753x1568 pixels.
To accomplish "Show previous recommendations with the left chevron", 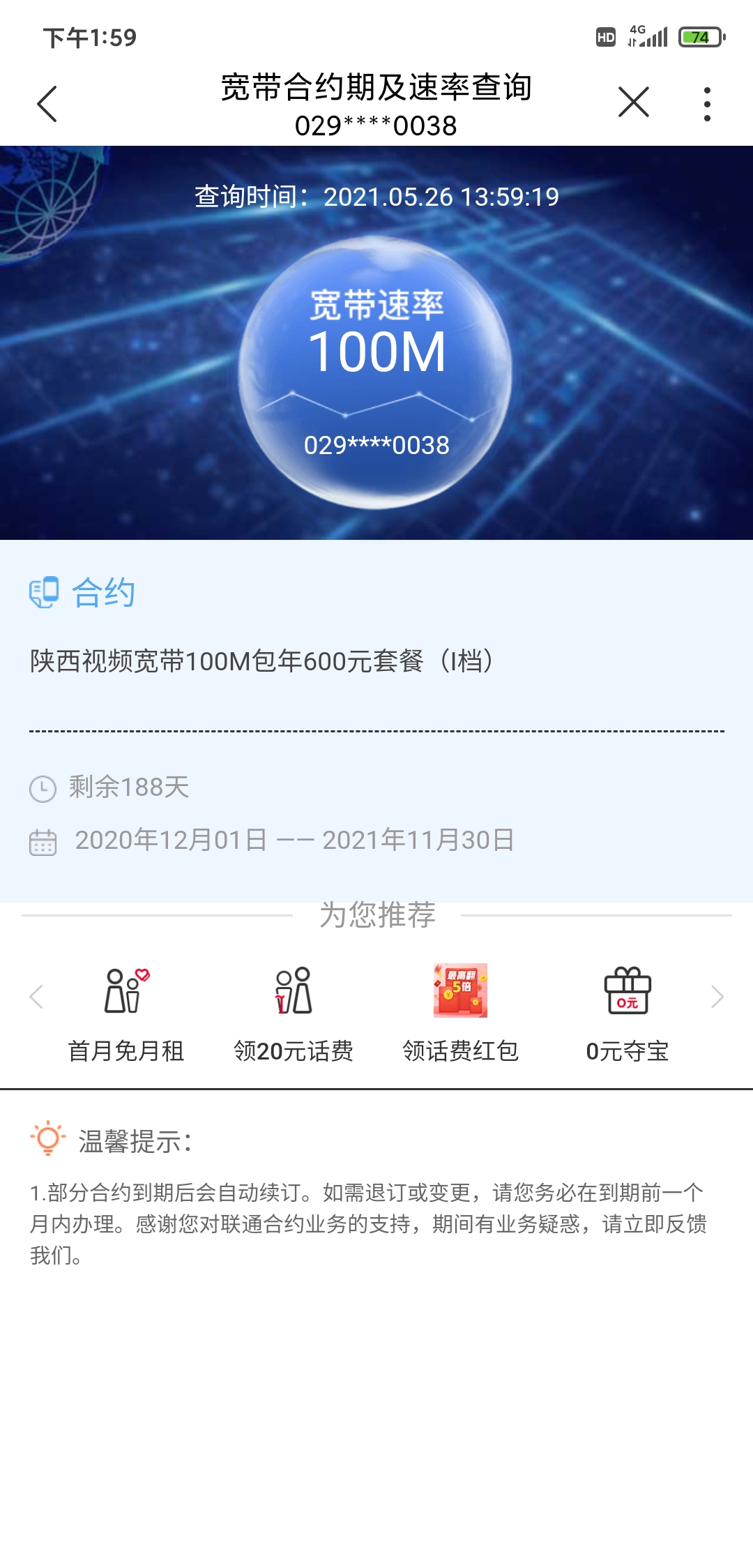I will point(36,996).
